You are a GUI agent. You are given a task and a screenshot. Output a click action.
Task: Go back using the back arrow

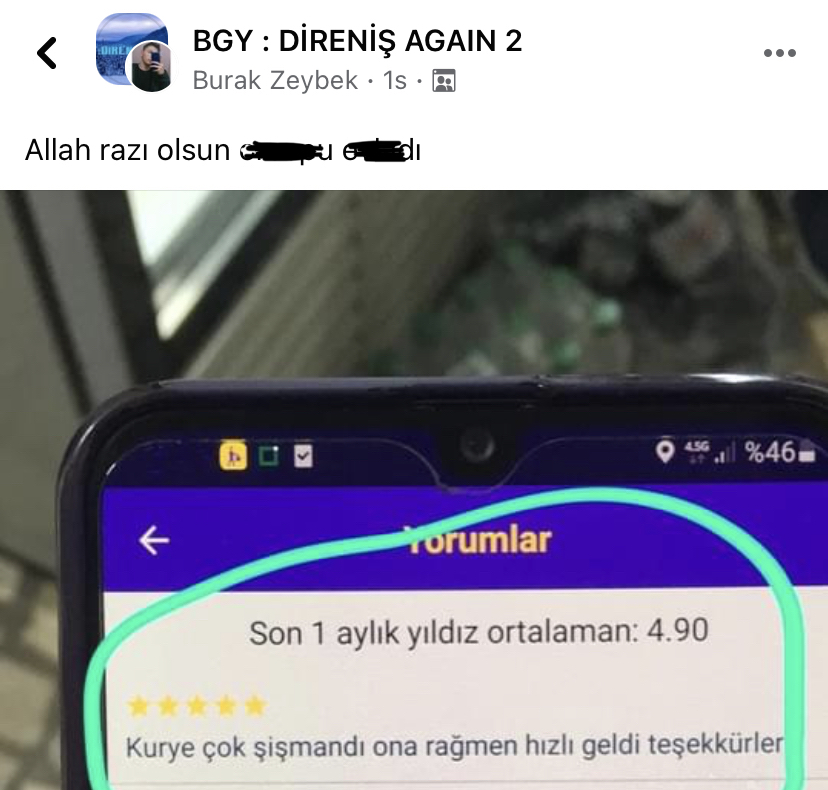[x=46, y=52]
